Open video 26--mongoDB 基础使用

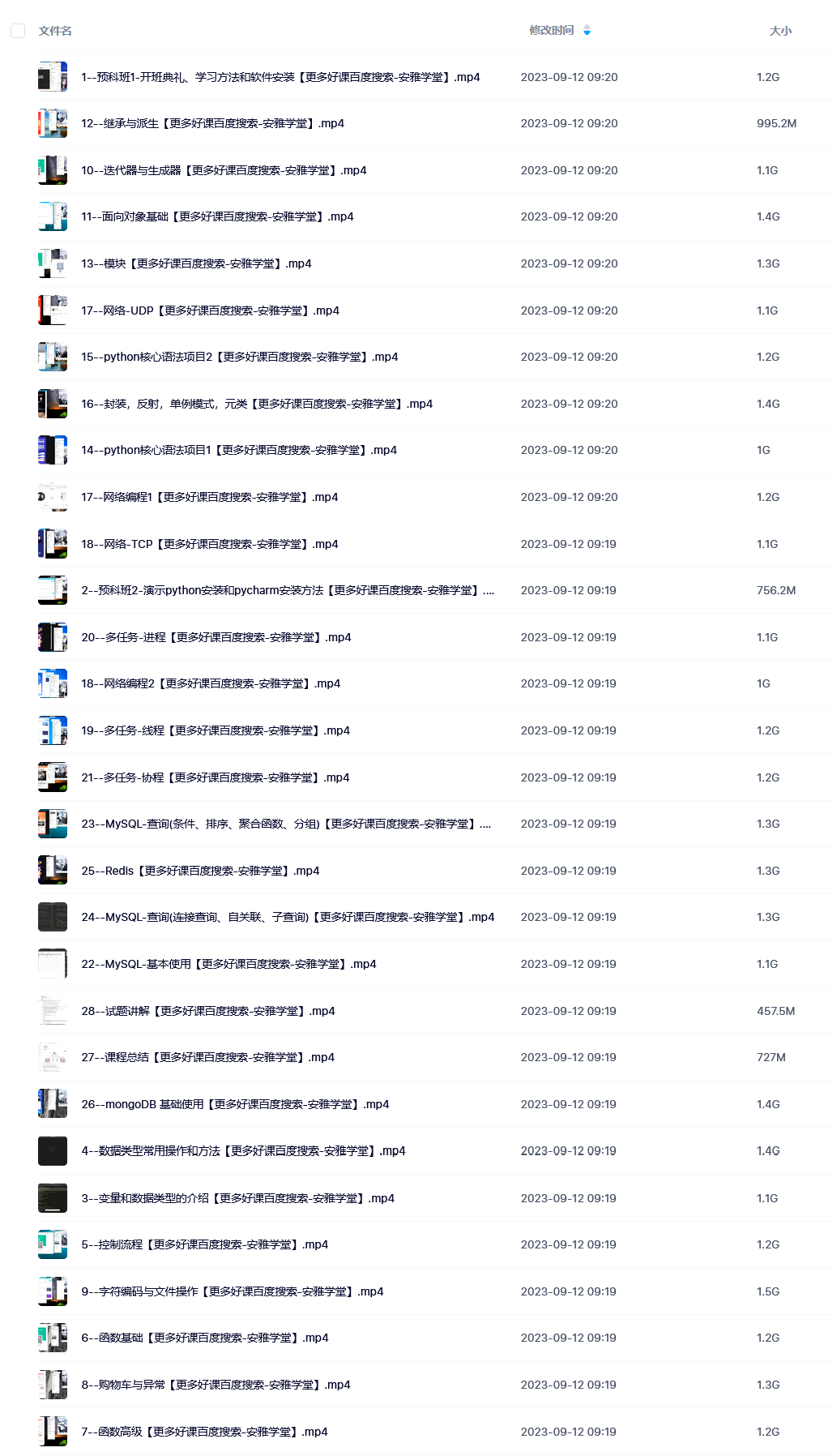point(235,1104)
